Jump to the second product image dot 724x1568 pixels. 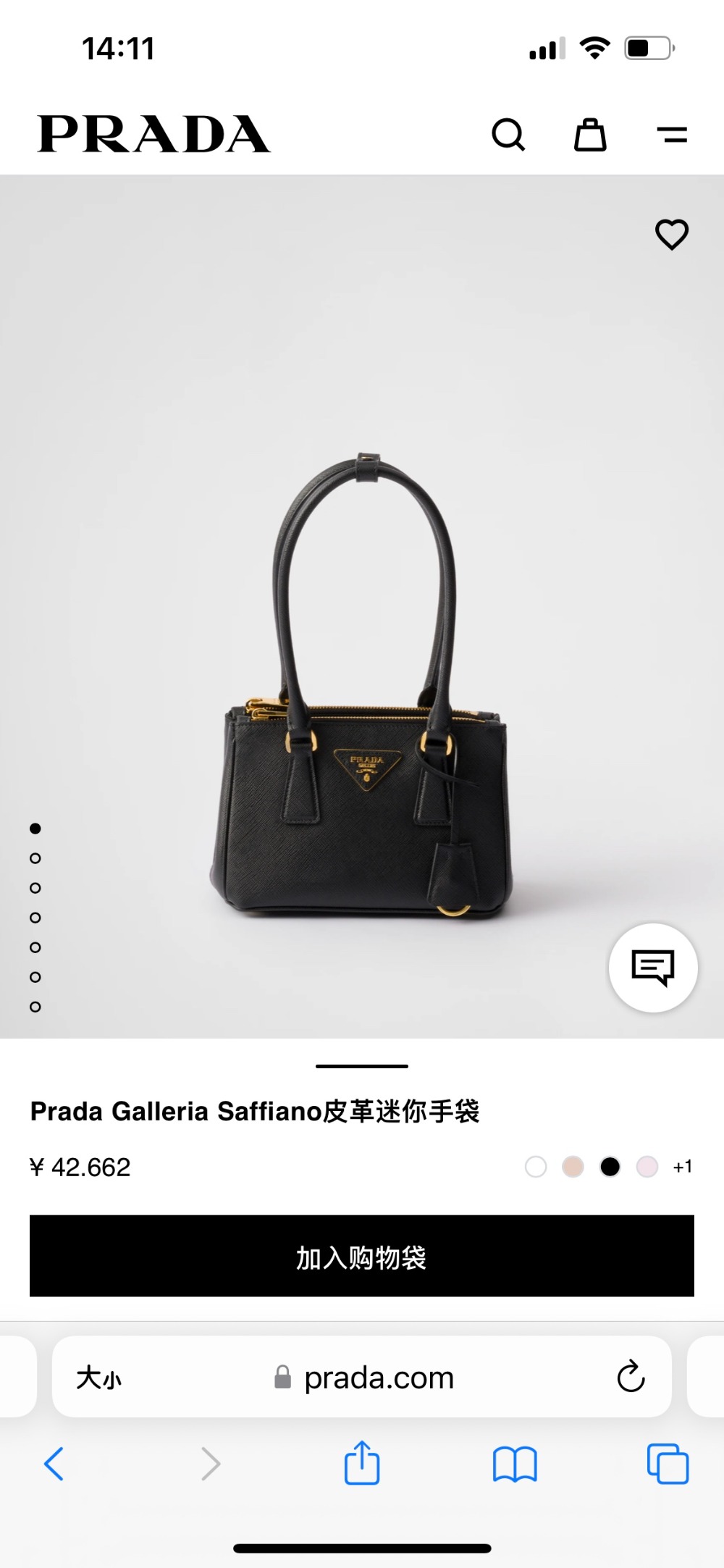coord(35,858)
